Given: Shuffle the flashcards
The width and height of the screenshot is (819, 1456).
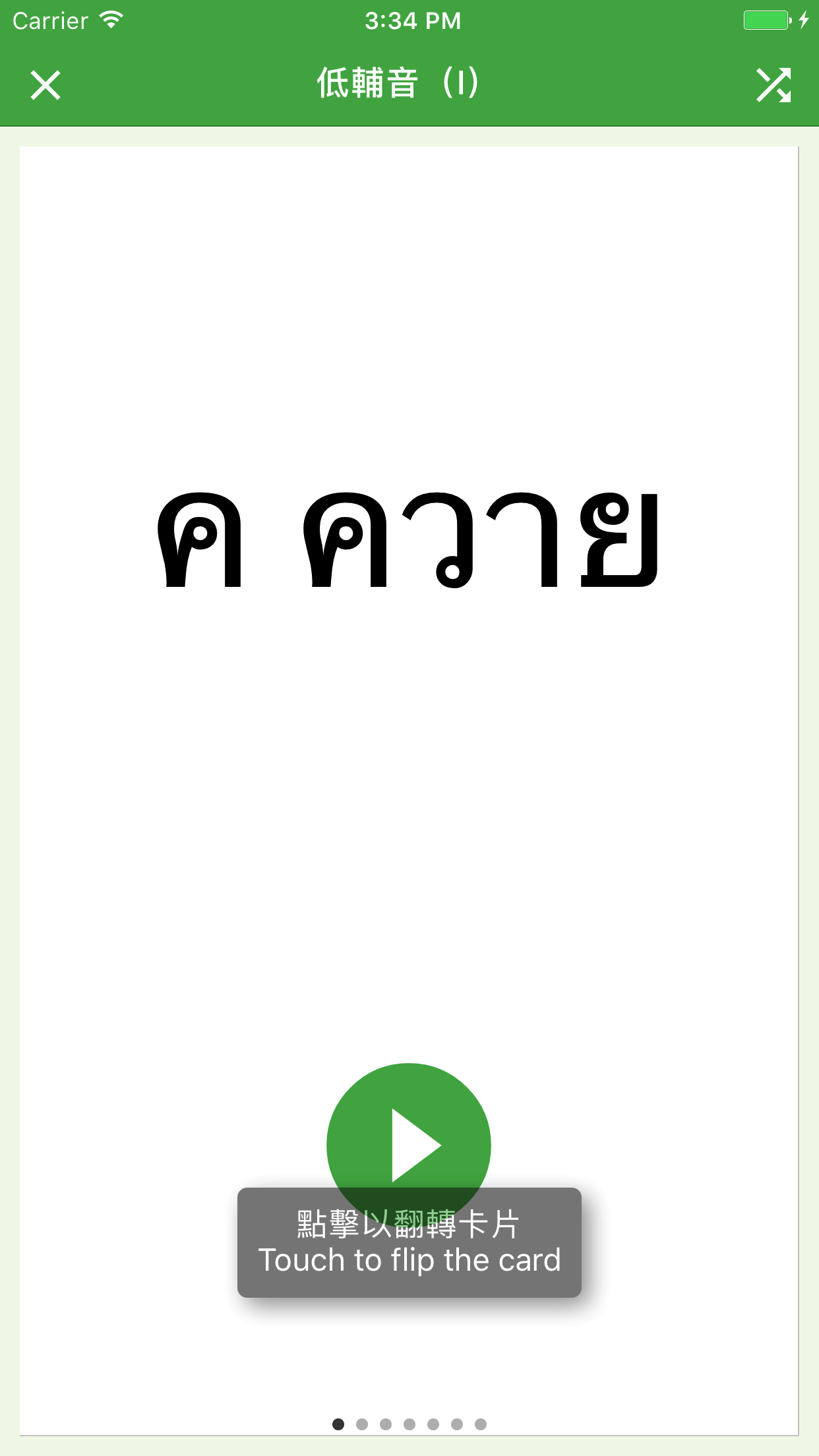Looking at the screenshot, I should tap(773, 85).
